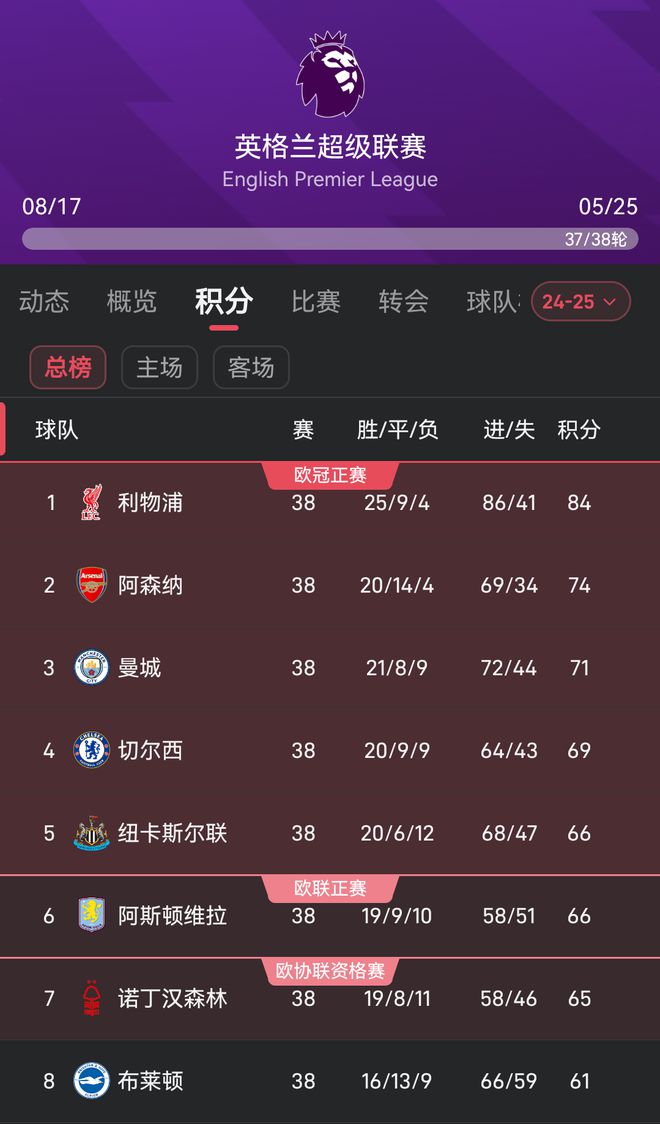Expand the 24-25 season dropdown
The image size is (660, 1124).
581,301
